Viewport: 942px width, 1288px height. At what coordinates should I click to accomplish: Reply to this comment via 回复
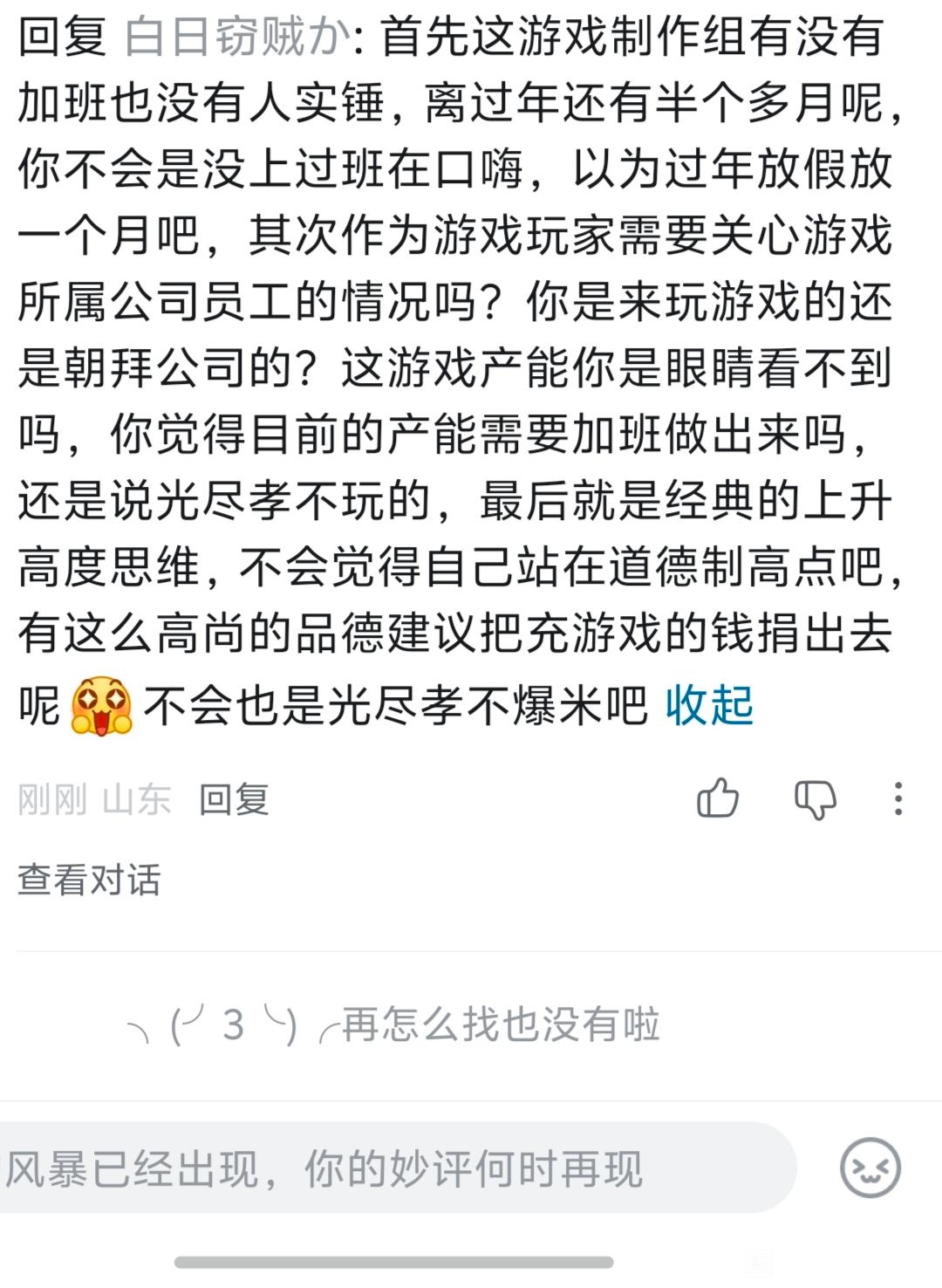(234, 799)
